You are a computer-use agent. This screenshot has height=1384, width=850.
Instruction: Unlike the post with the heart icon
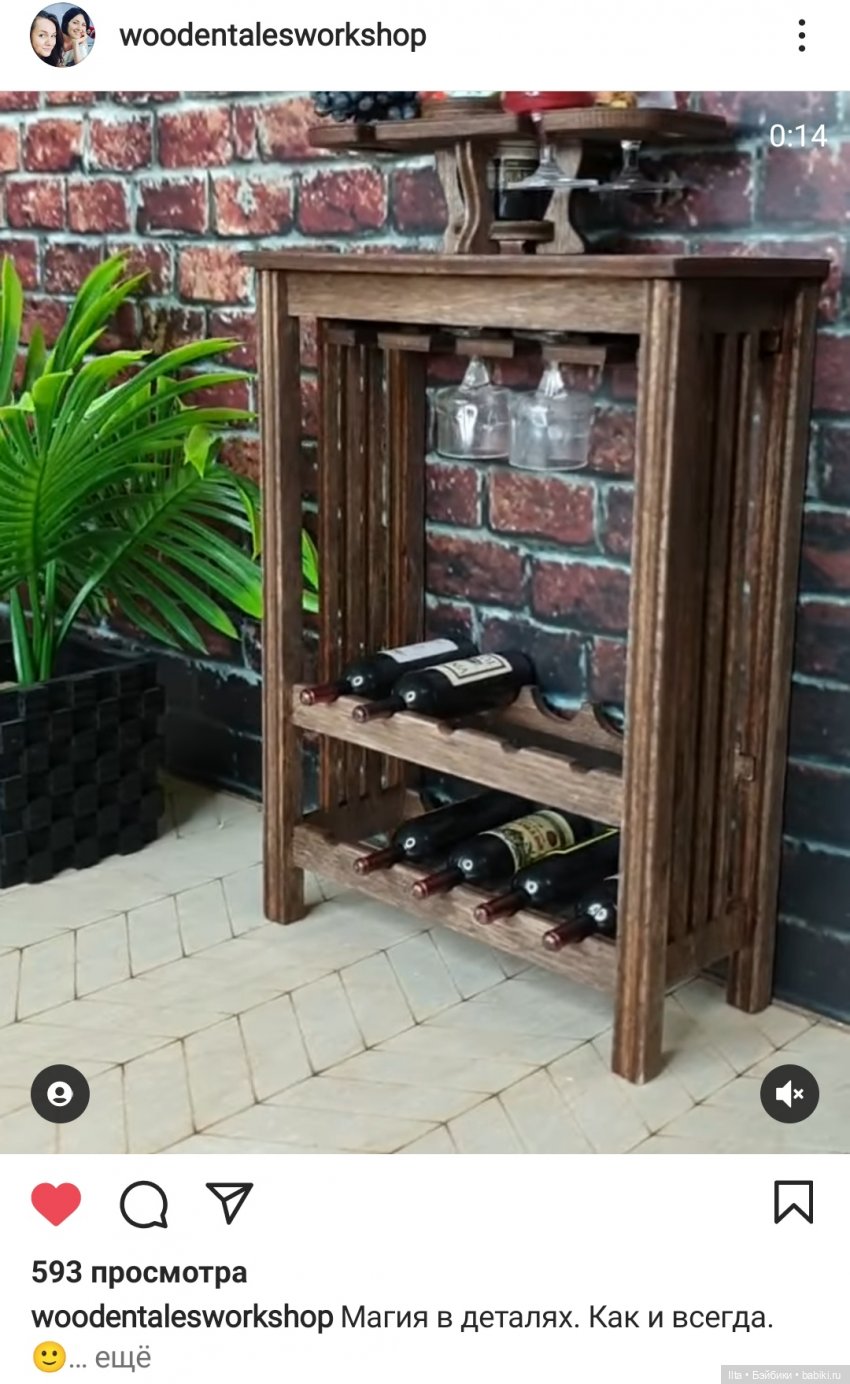pyautogui.click(x=56, y=1204)
